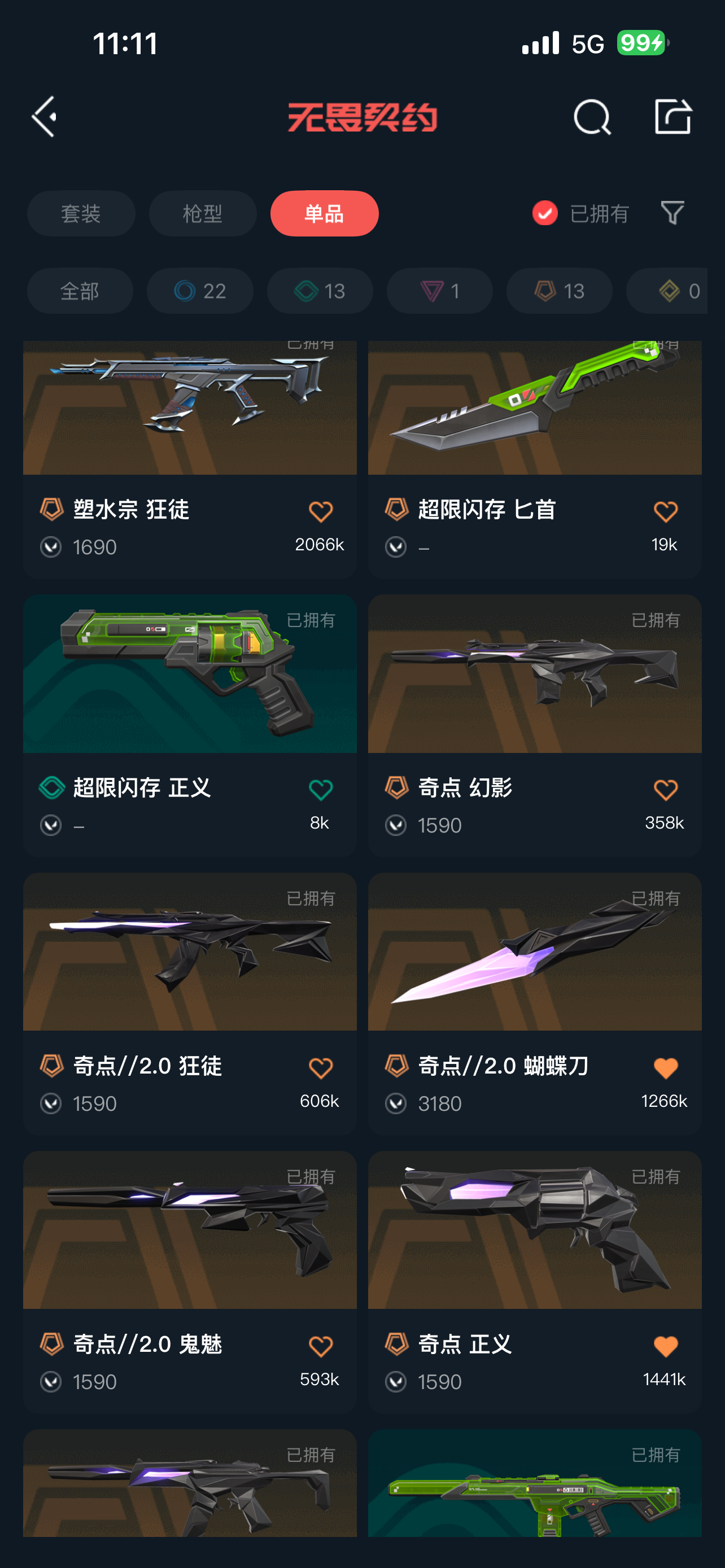Uncheck the 已拥有 filter checkbox

coord(545,213)
